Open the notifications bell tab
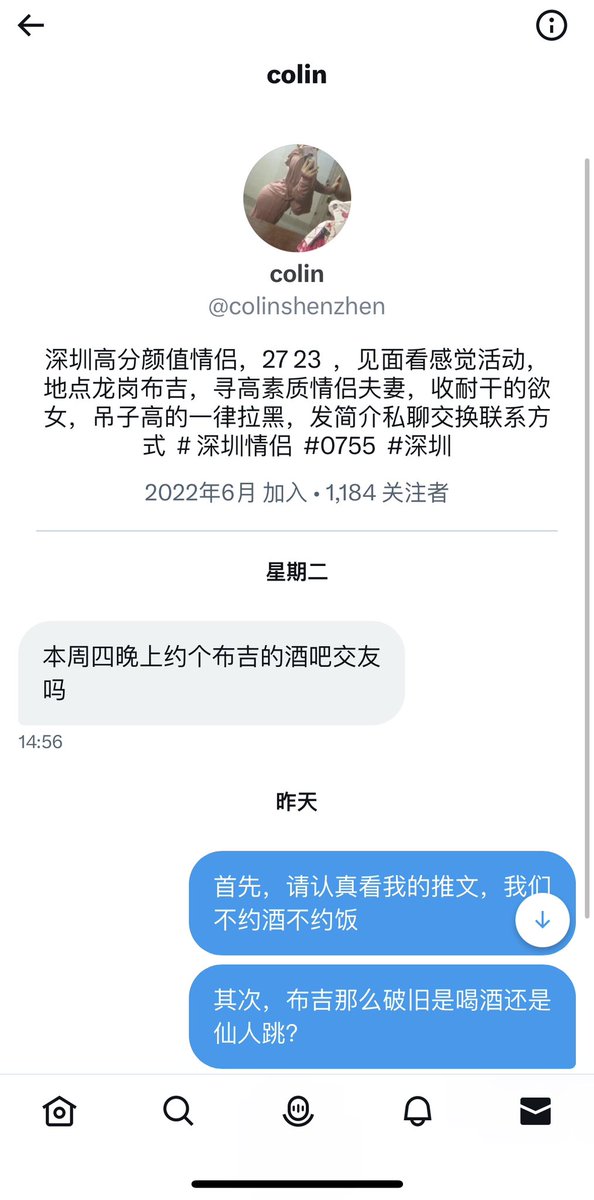Viewport: 594px width, 1200px height. (x=416, y=1111)
